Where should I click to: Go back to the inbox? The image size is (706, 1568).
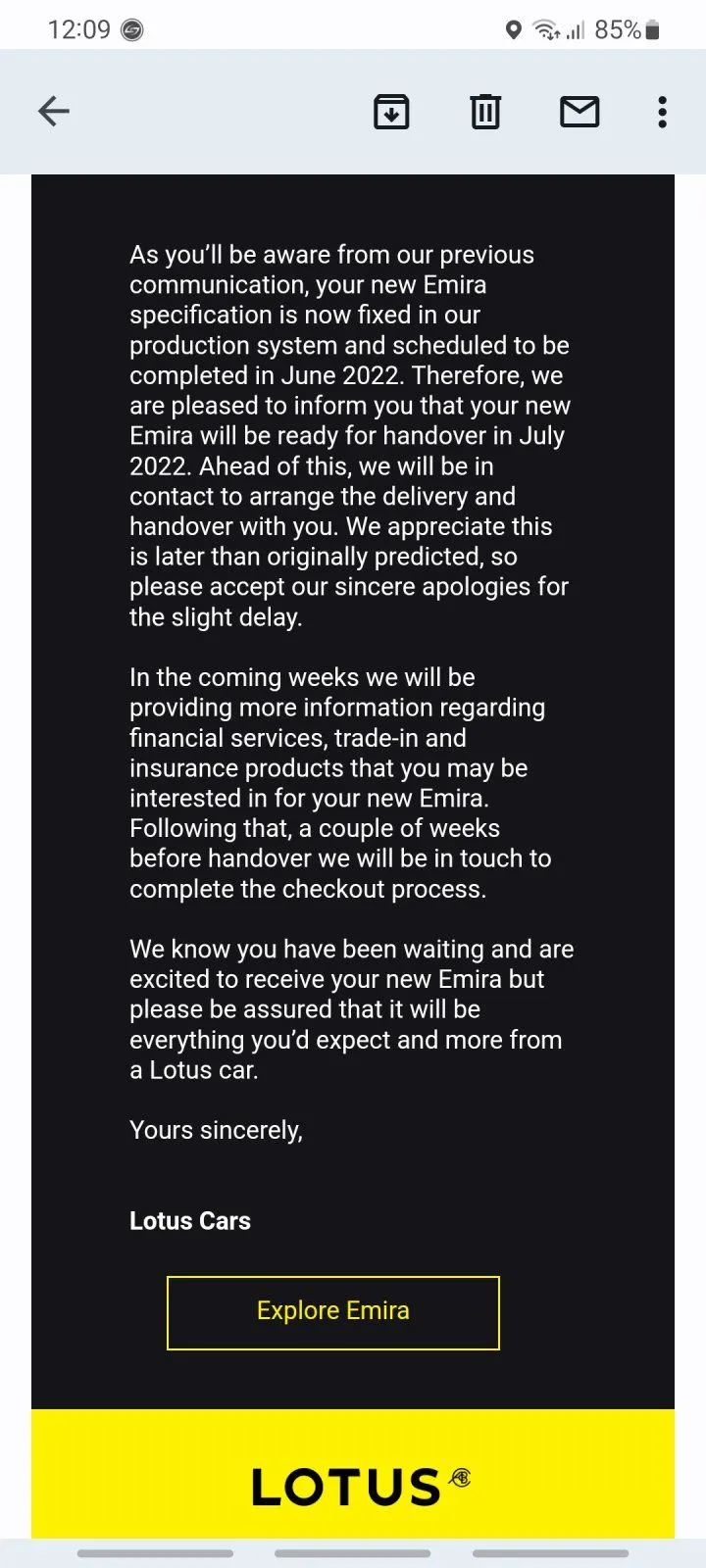54,112
